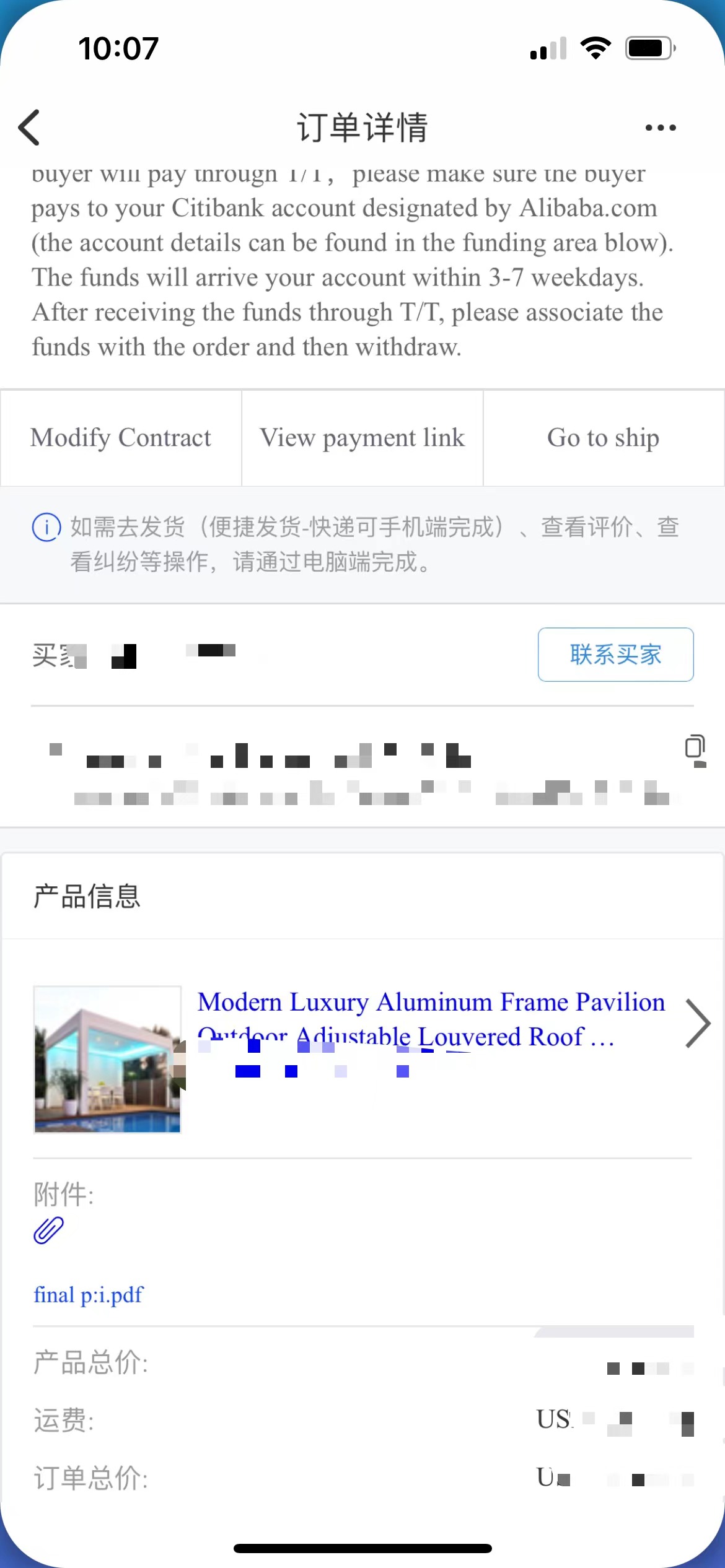The width and height of the screenshot is (725, 1568).
Task: Select Go to ship
Action: [603, 438]
